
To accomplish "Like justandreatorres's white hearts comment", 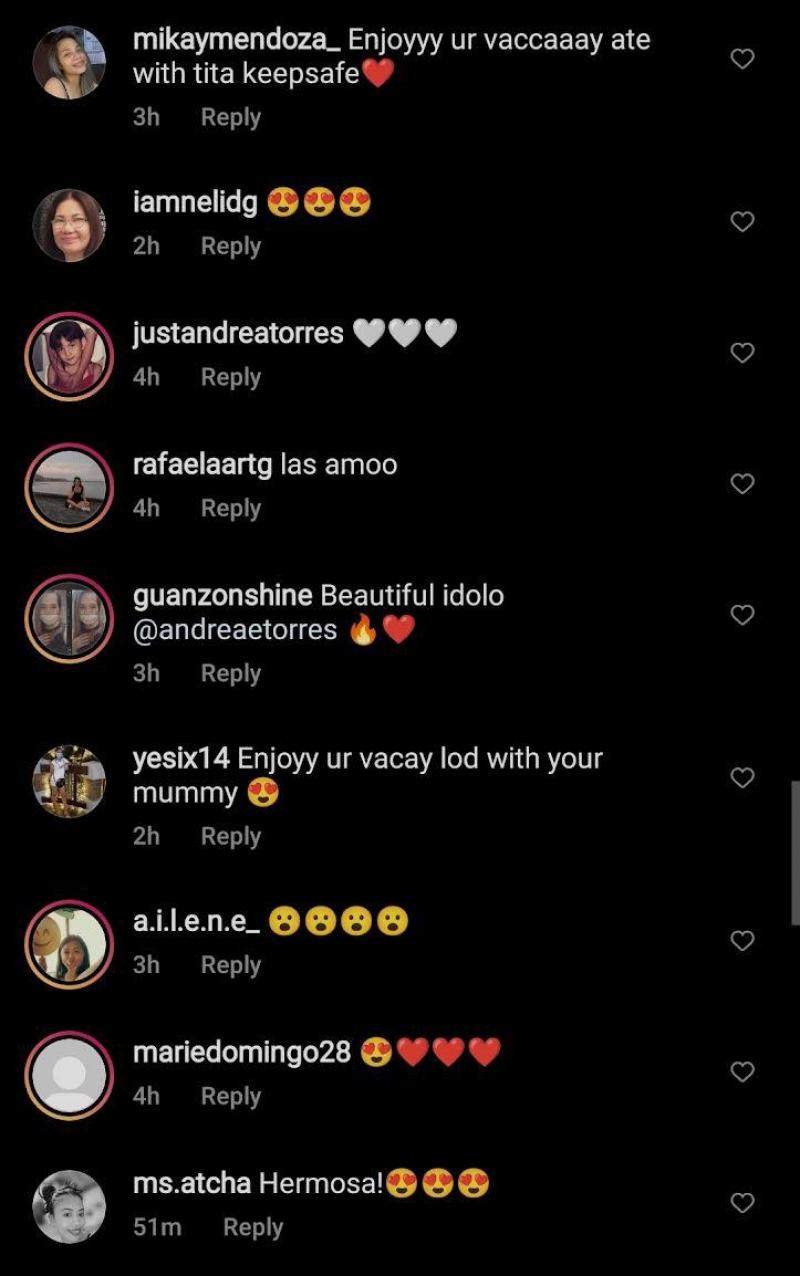I will (742, 353).
